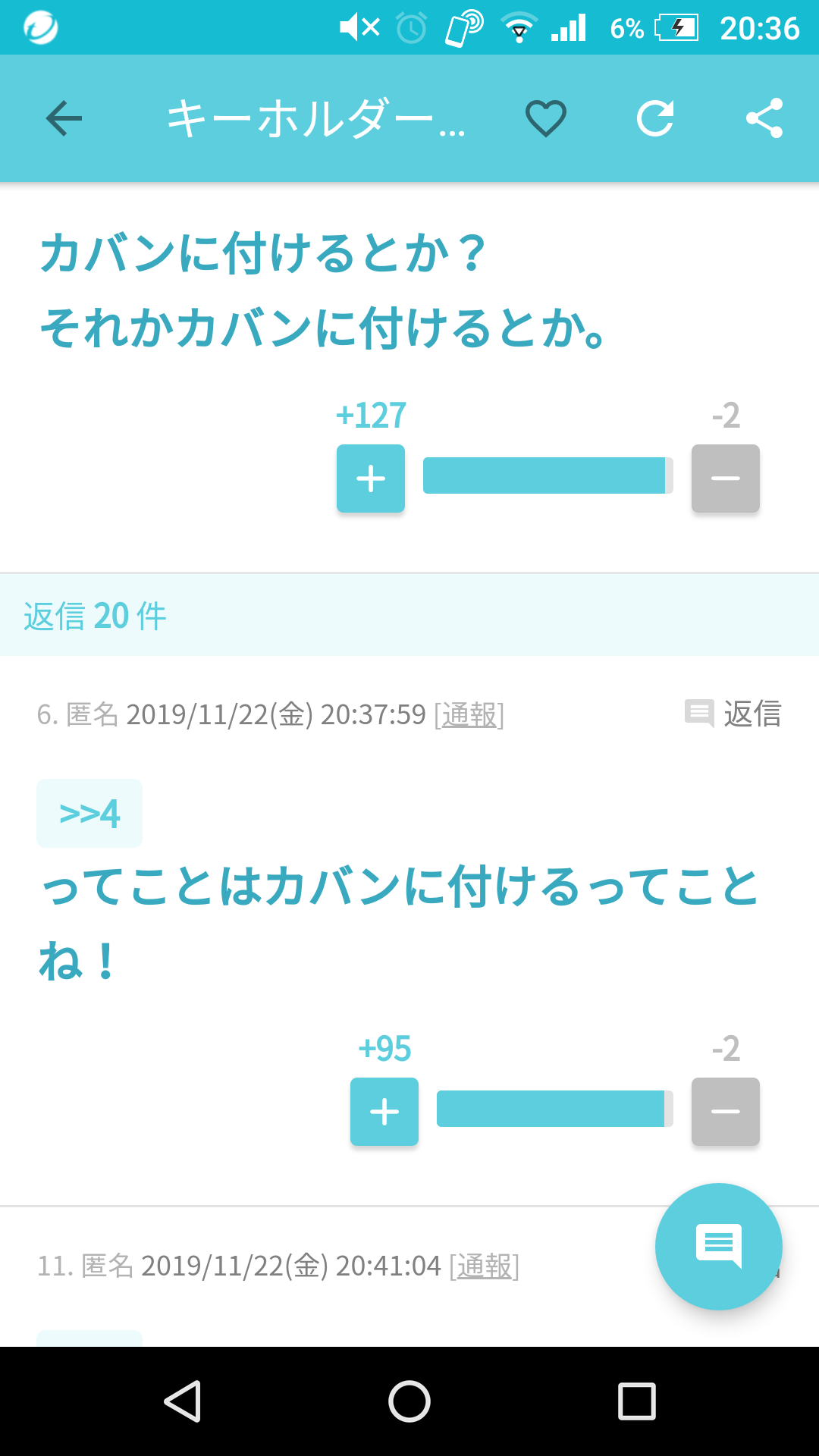Downvote reply 6 with the minus button
The width and height of the screenshot is (819, 1456).
(724, 1111)
